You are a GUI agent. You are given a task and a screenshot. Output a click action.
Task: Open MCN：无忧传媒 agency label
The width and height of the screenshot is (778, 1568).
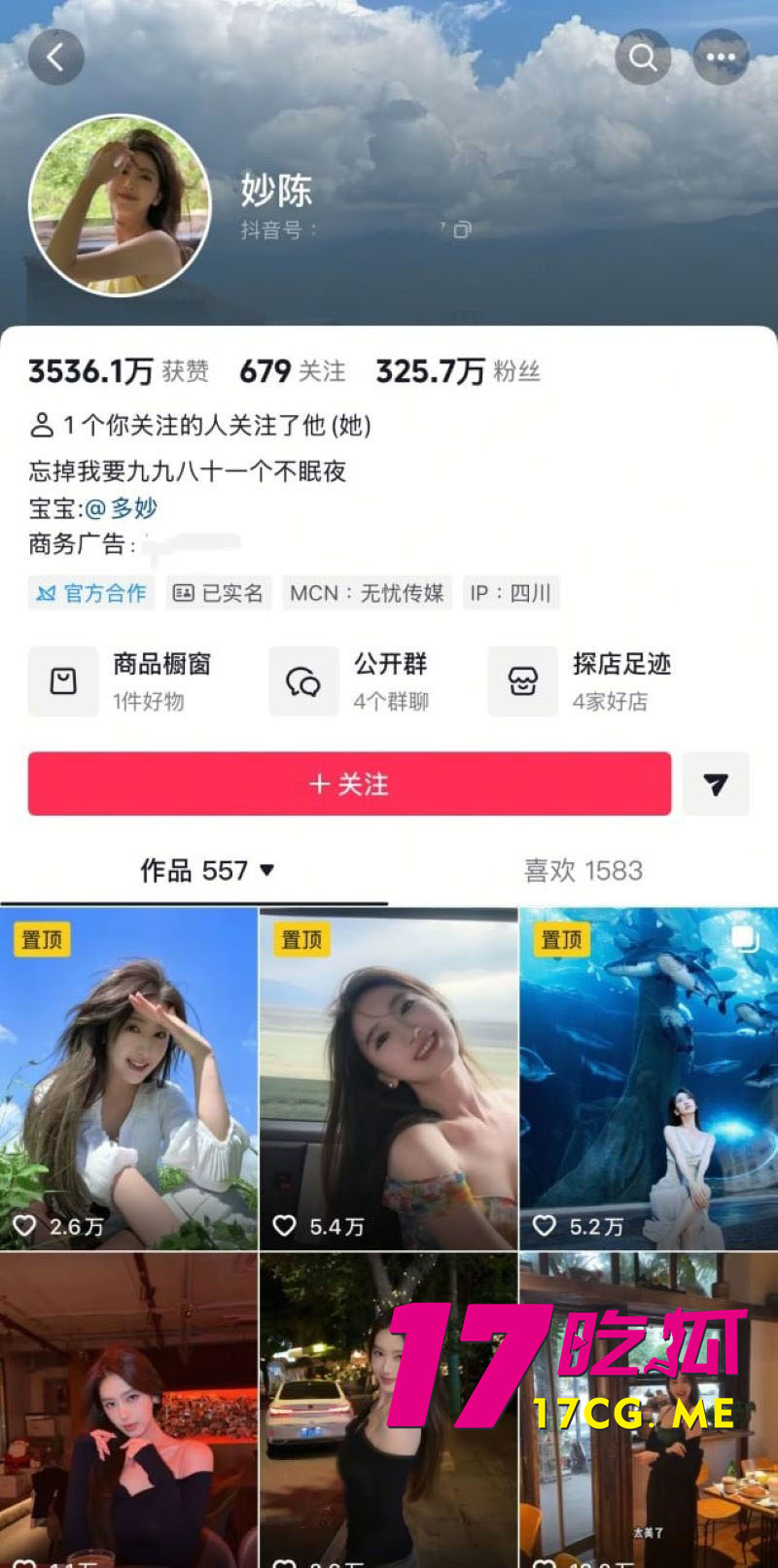(x=367, y=593)
